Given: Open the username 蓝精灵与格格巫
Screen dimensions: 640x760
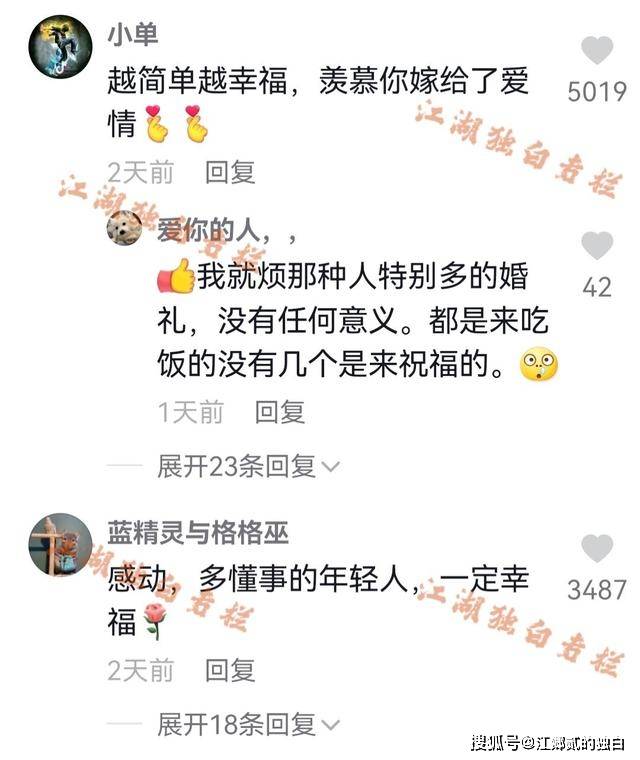Looking at the screenshot, I should point(198,533).
